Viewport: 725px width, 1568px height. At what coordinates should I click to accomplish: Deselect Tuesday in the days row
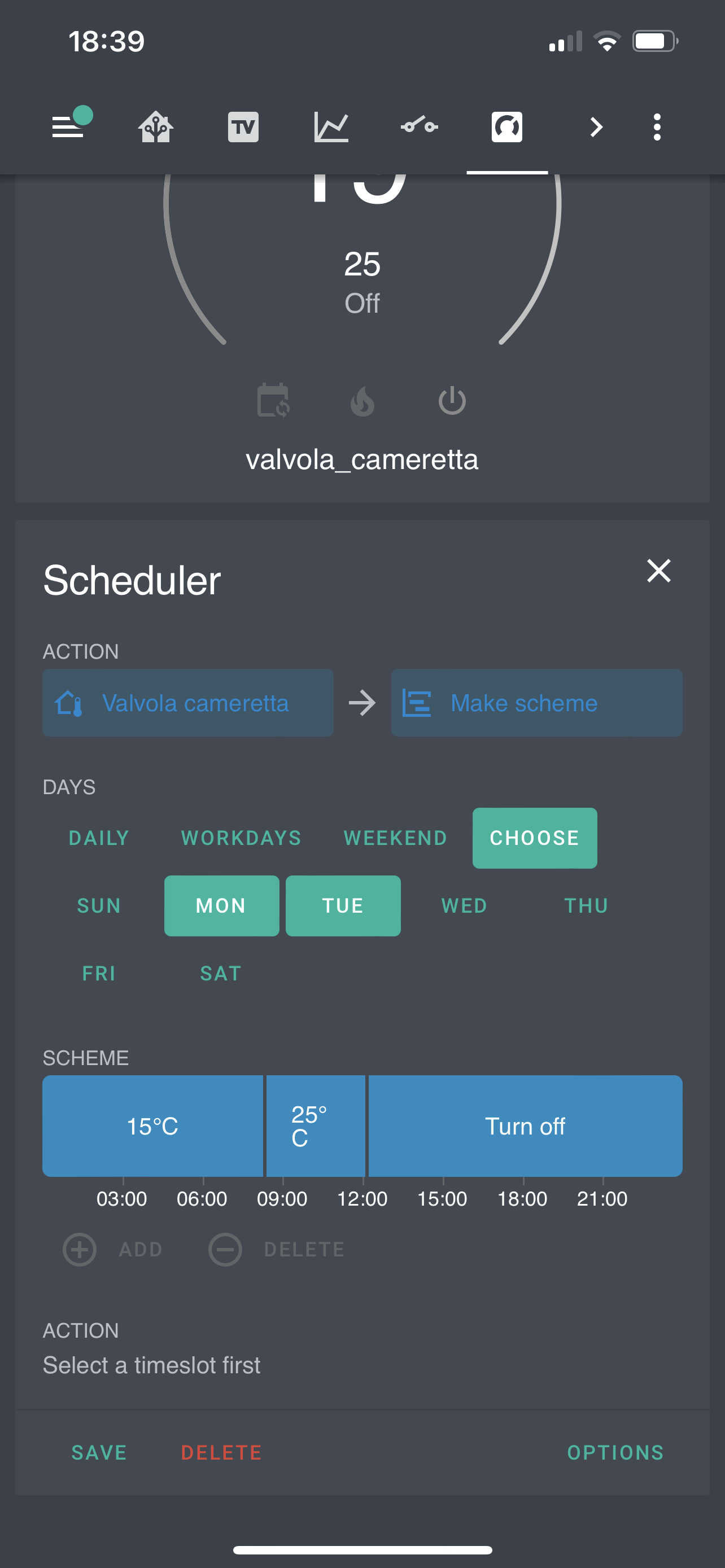(343, 905)
